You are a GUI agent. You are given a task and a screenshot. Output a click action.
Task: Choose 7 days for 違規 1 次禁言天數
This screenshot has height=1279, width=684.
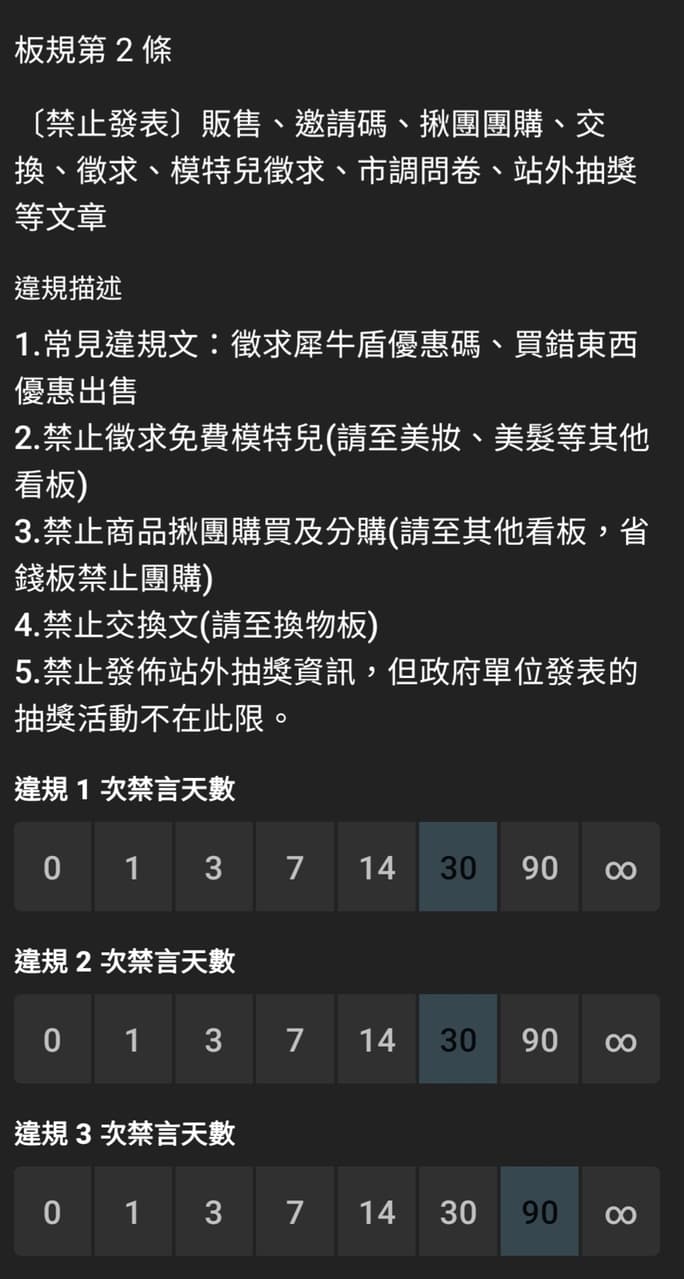[x=295, y=867]
